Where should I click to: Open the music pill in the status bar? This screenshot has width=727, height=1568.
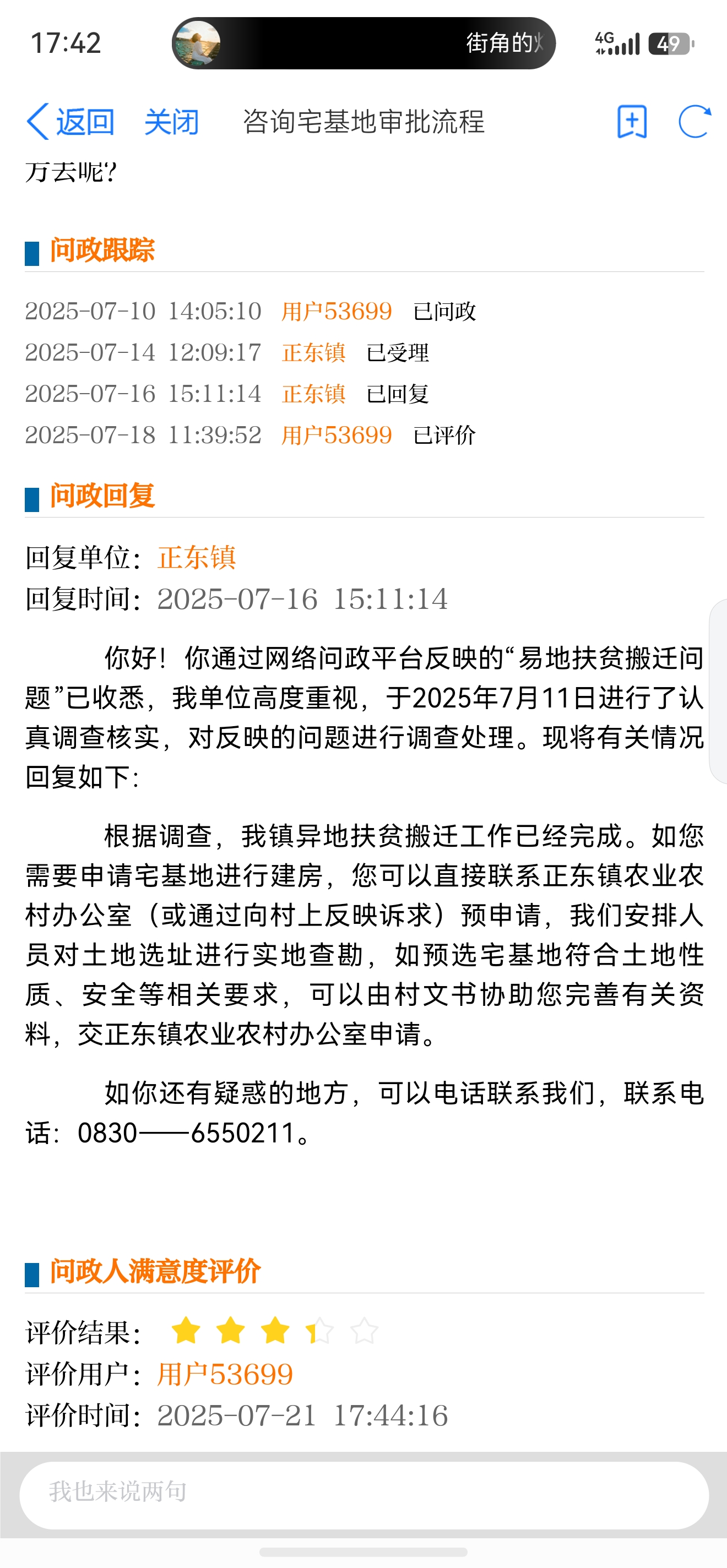(363, 43)
